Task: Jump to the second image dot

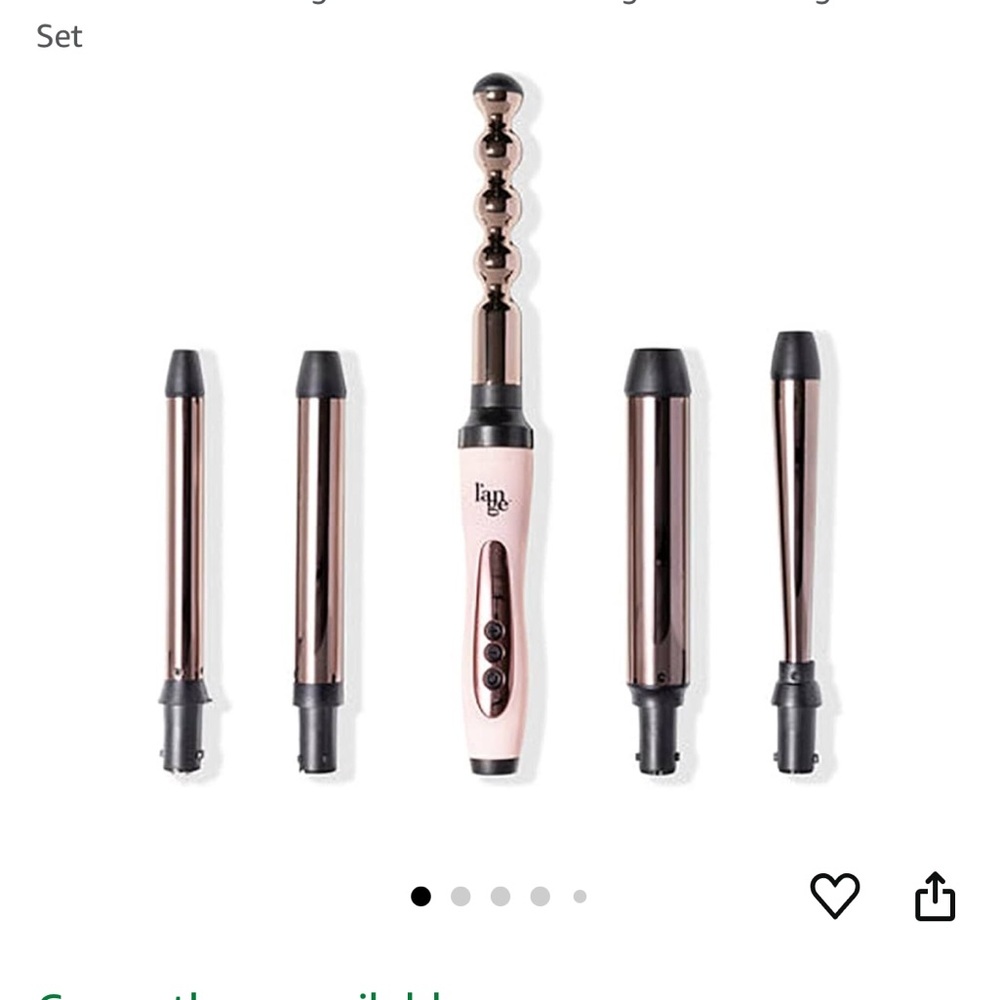Action: tap(460, 896)
